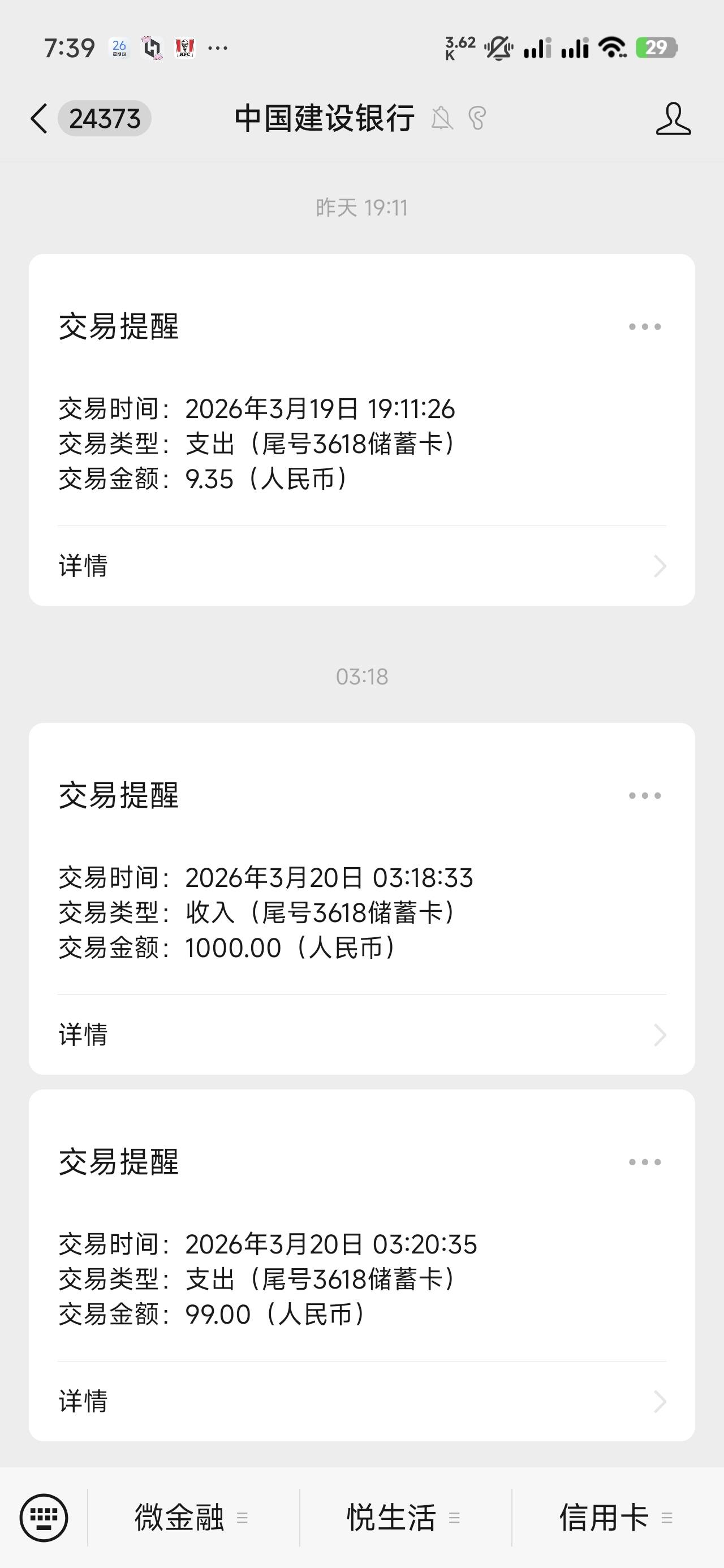Switch to keyboard input
Viewport: 724px width, 1568px height.
[x=44, y=1518]
